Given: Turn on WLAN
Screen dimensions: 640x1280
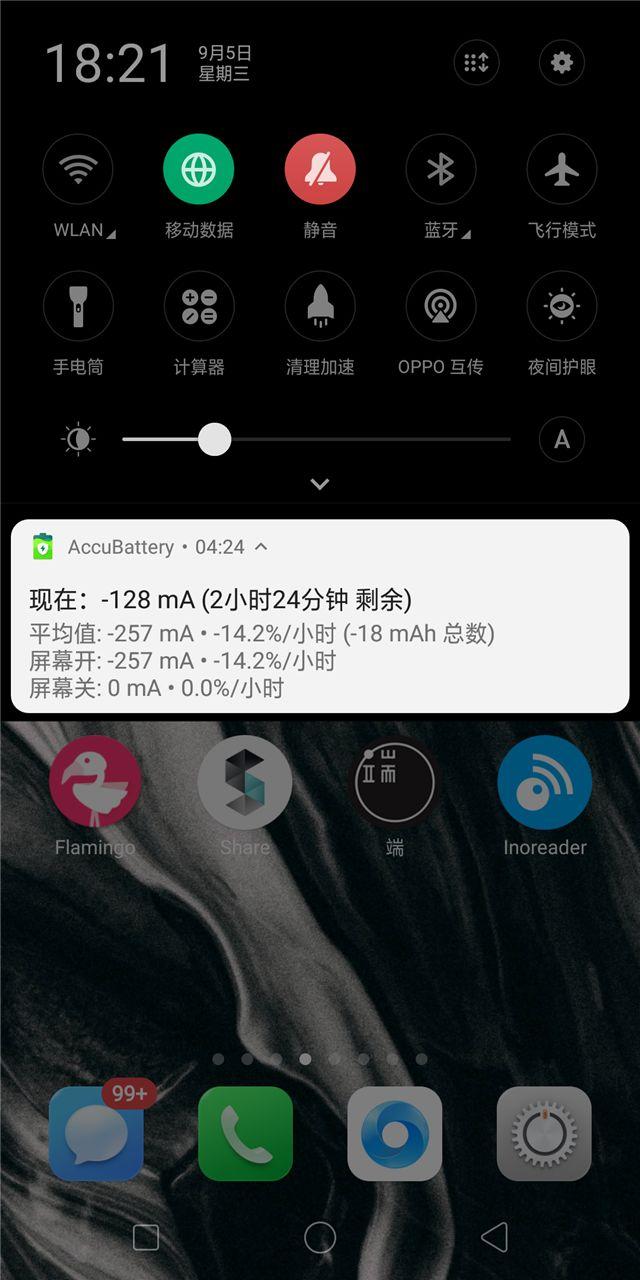Looking at the screenshot, I should [x=78, y=170].
